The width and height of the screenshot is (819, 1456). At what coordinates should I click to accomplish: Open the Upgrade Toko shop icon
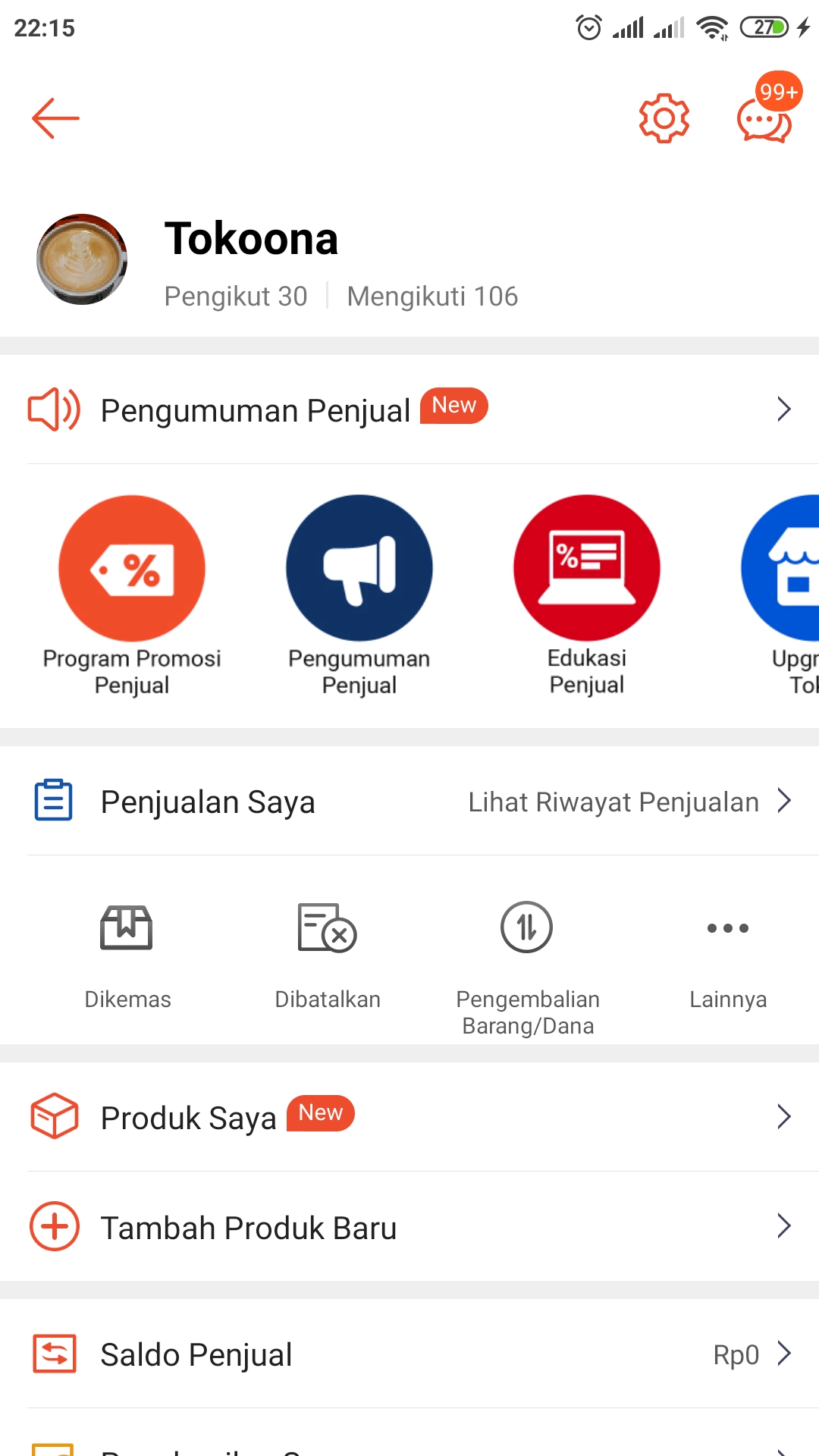pos(781,595)
